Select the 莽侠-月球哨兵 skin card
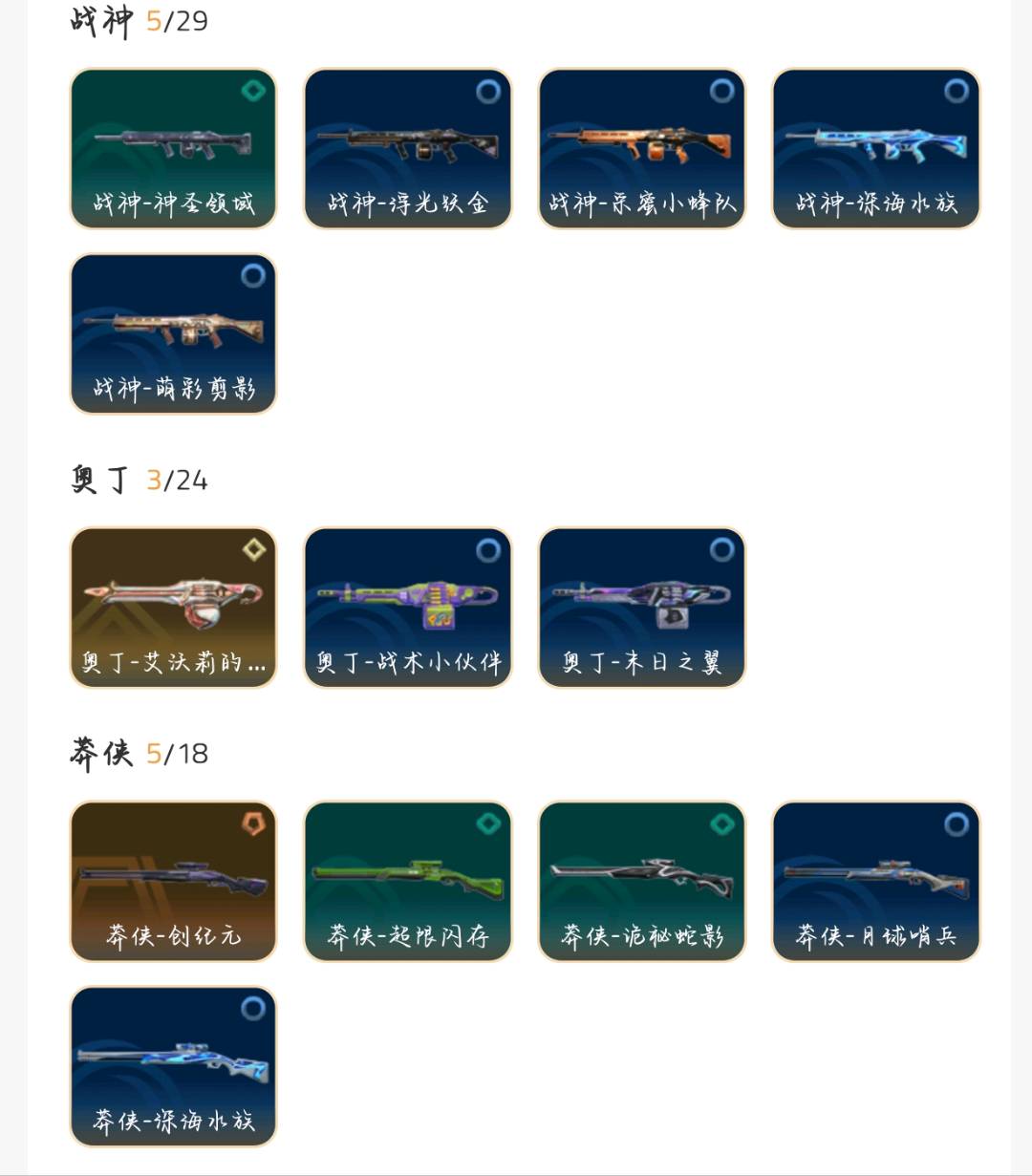The width and height of the screenshot is (1032, 1176). click(876, 881)
